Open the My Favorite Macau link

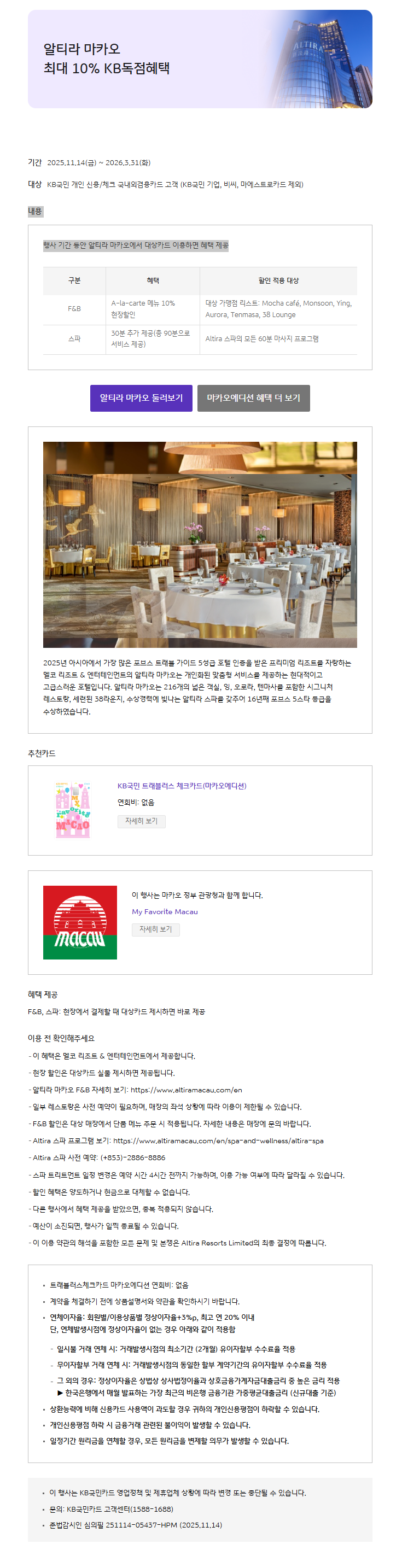pyautogui.click(x=165, y=912)
